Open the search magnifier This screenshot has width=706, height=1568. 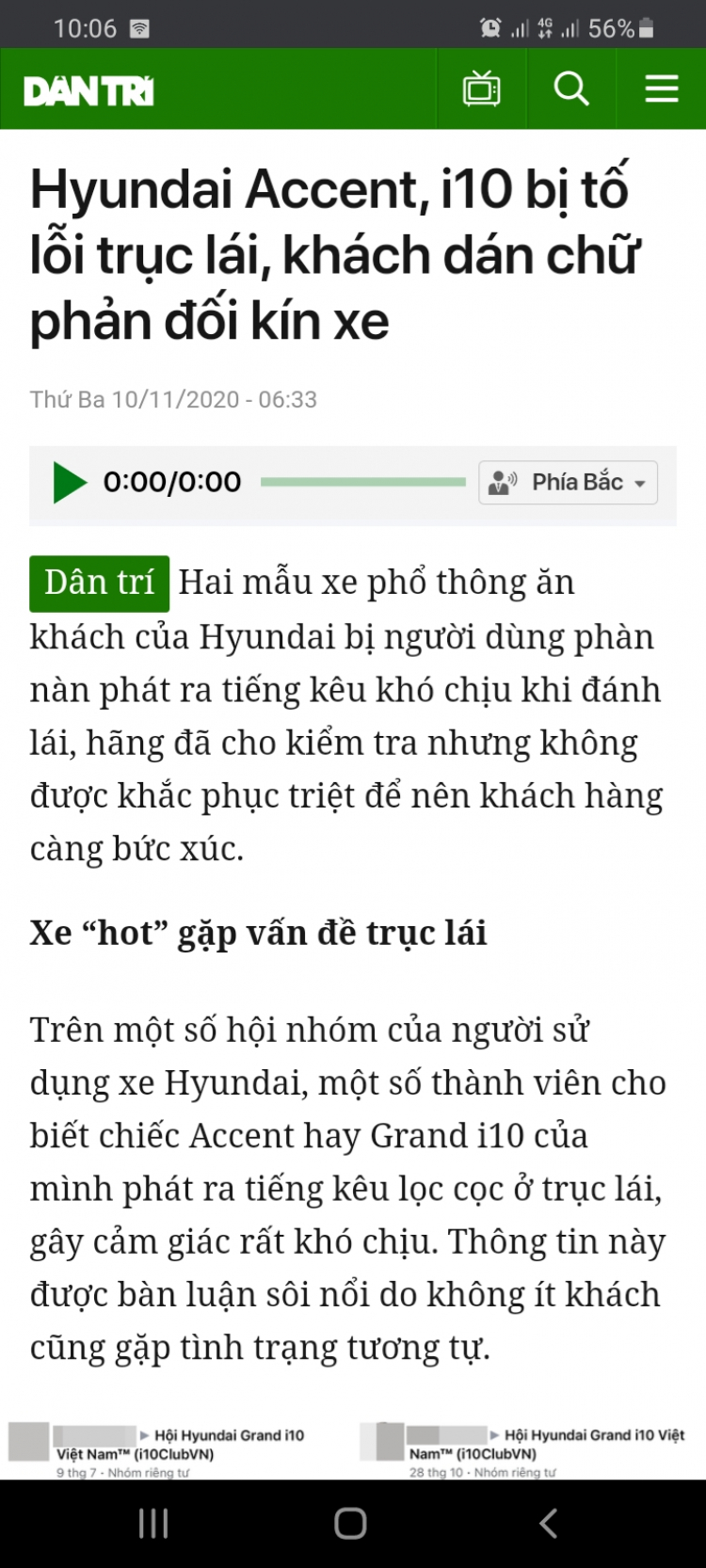point(570,89)
